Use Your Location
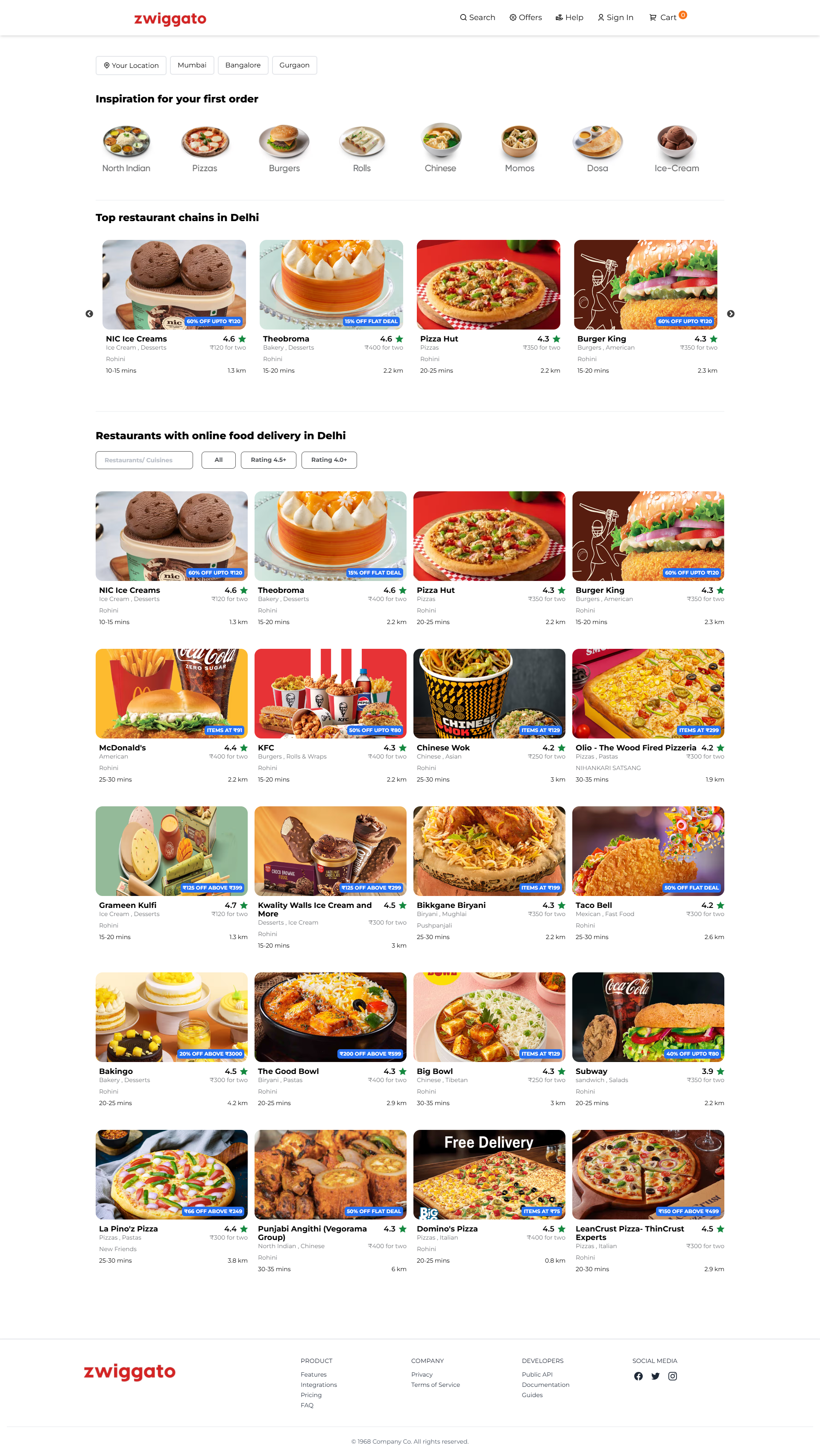Image resolution: width=820 pixels, height=1456 pixels. [131, 66]
